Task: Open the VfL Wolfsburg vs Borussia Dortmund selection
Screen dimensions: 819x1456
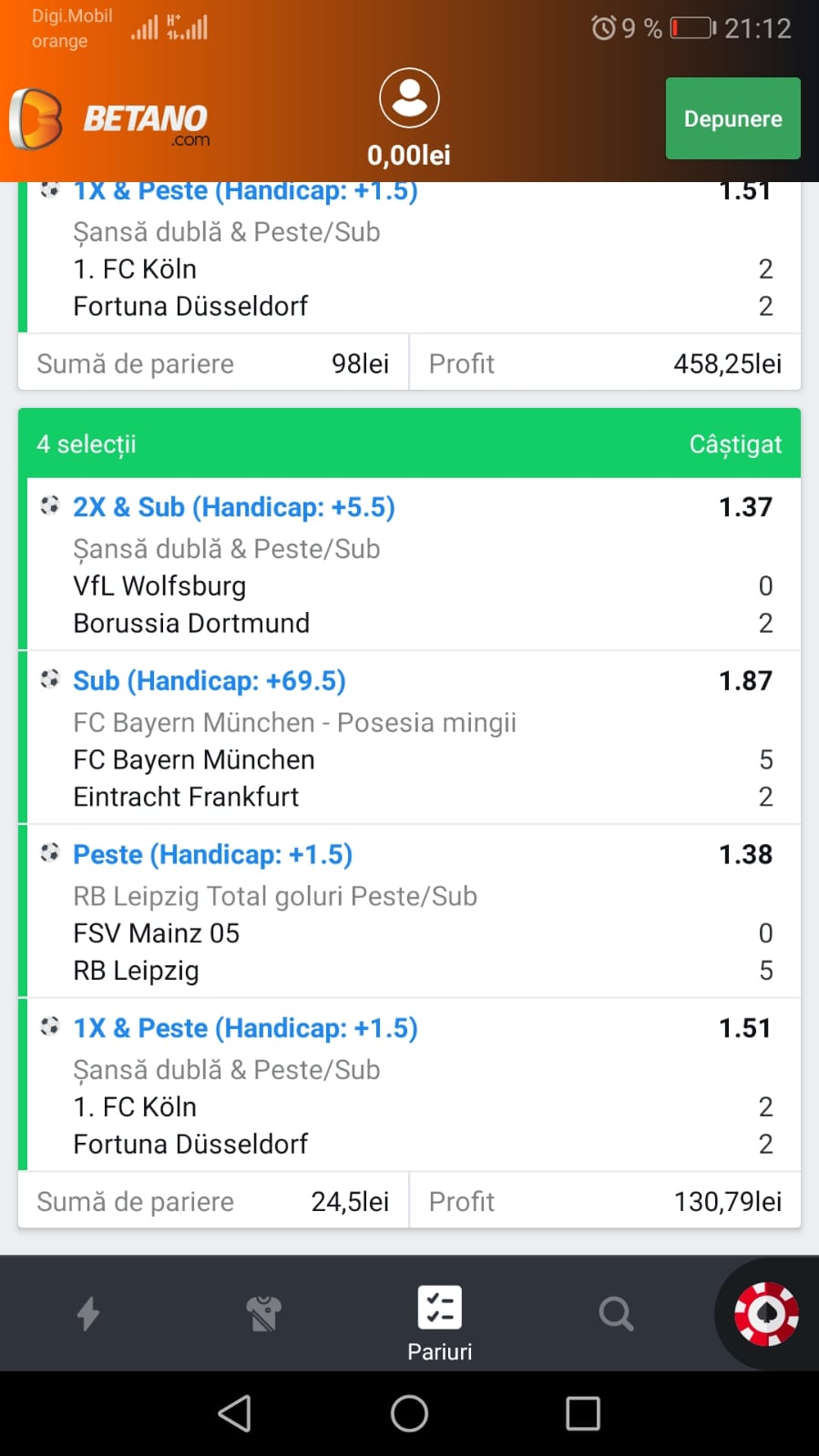Action: point(410,565)
